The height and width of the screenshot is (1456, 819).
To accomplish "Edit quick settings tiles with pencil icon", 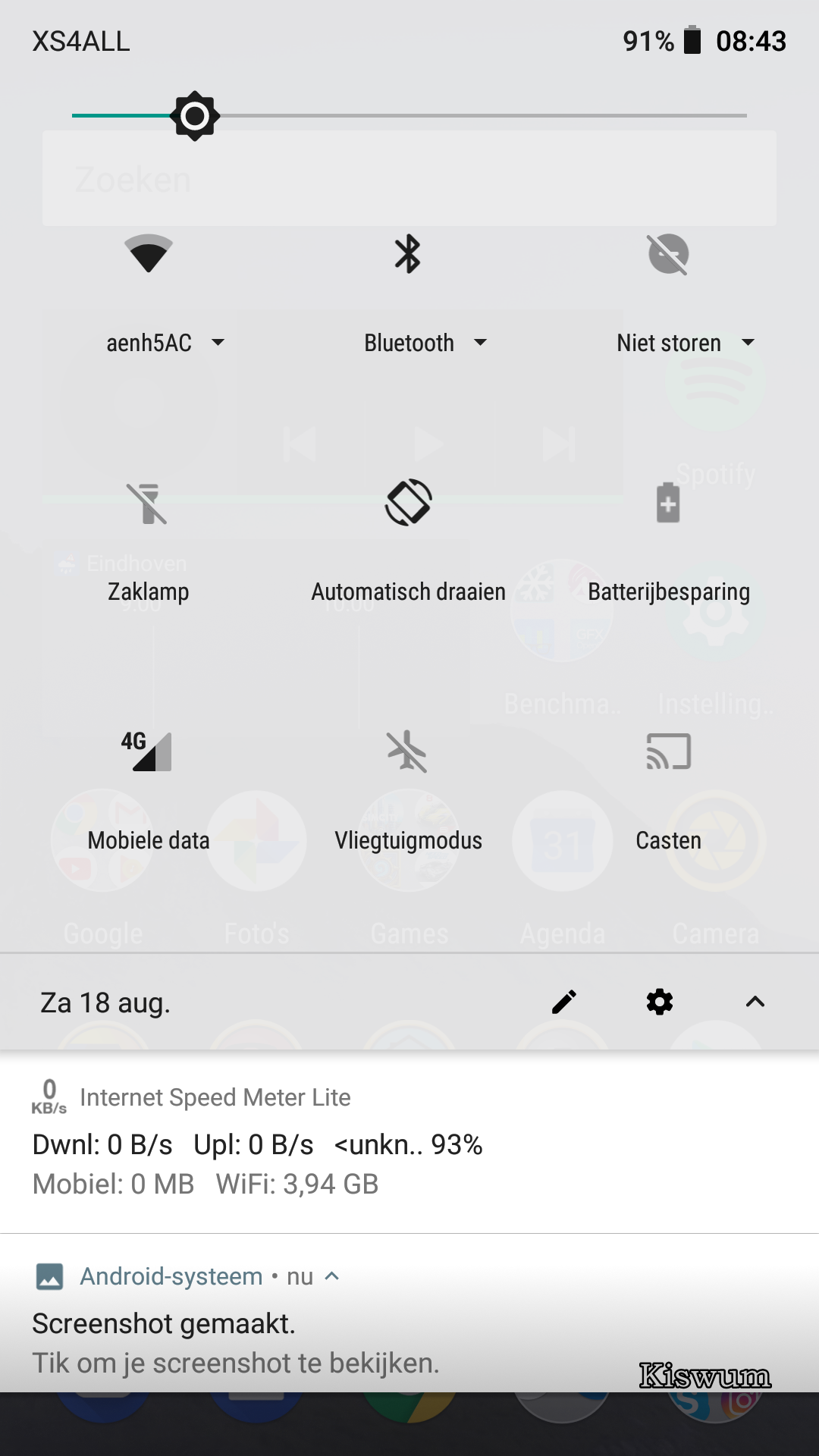I will pos(564,1002).
